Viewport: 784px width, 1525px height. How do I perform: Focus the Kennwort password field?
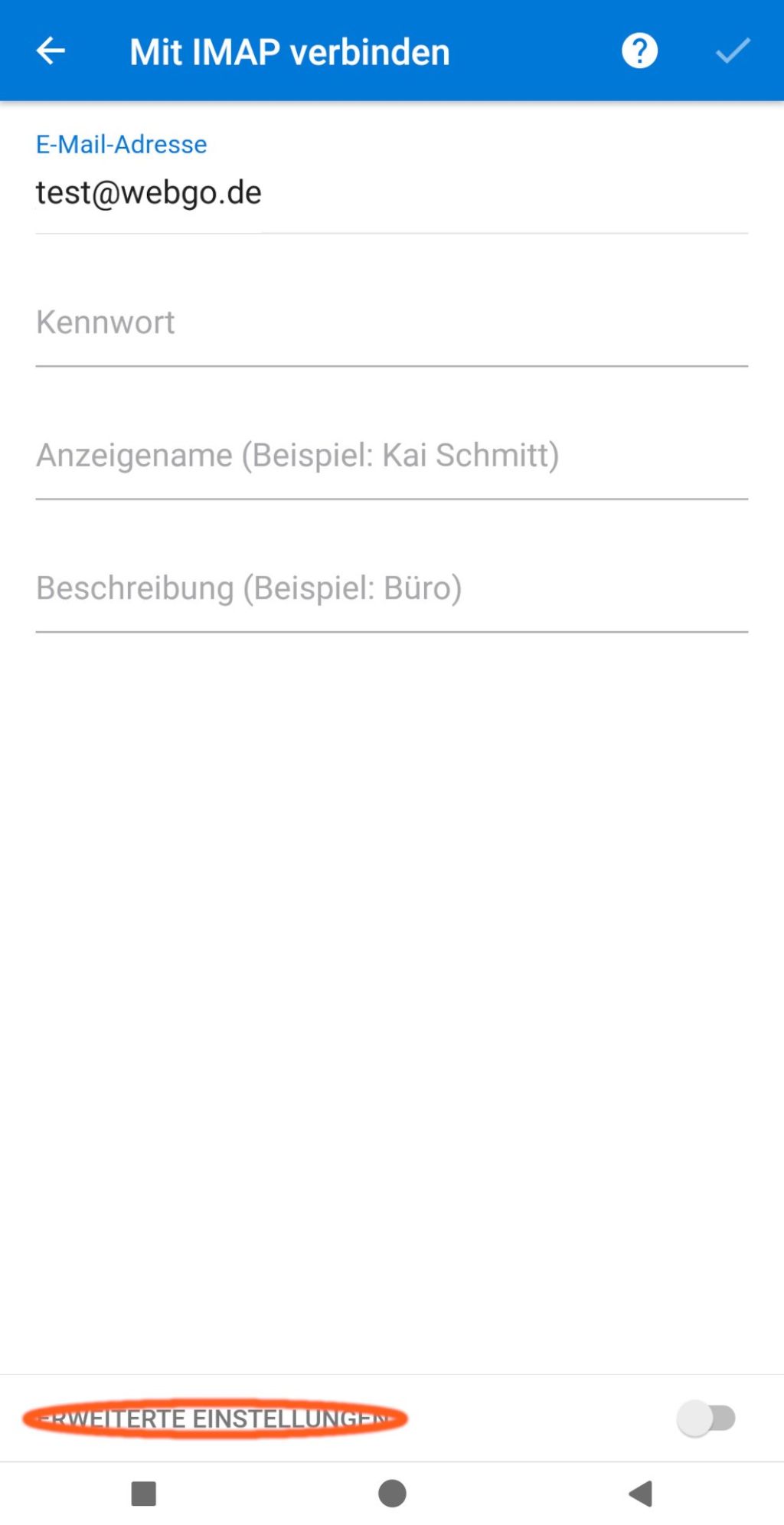point(390,323)
